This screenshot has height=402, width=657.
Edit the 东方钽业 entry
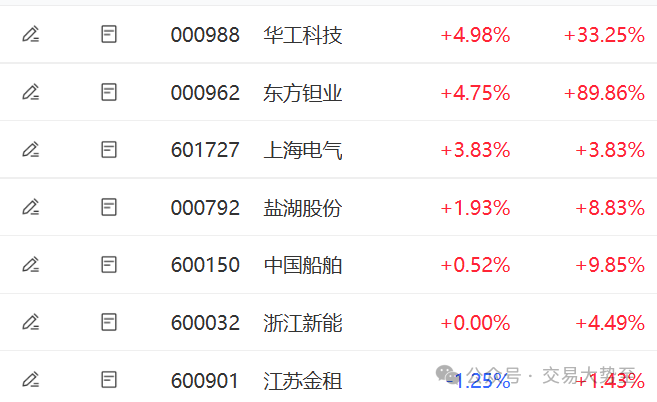31,93
